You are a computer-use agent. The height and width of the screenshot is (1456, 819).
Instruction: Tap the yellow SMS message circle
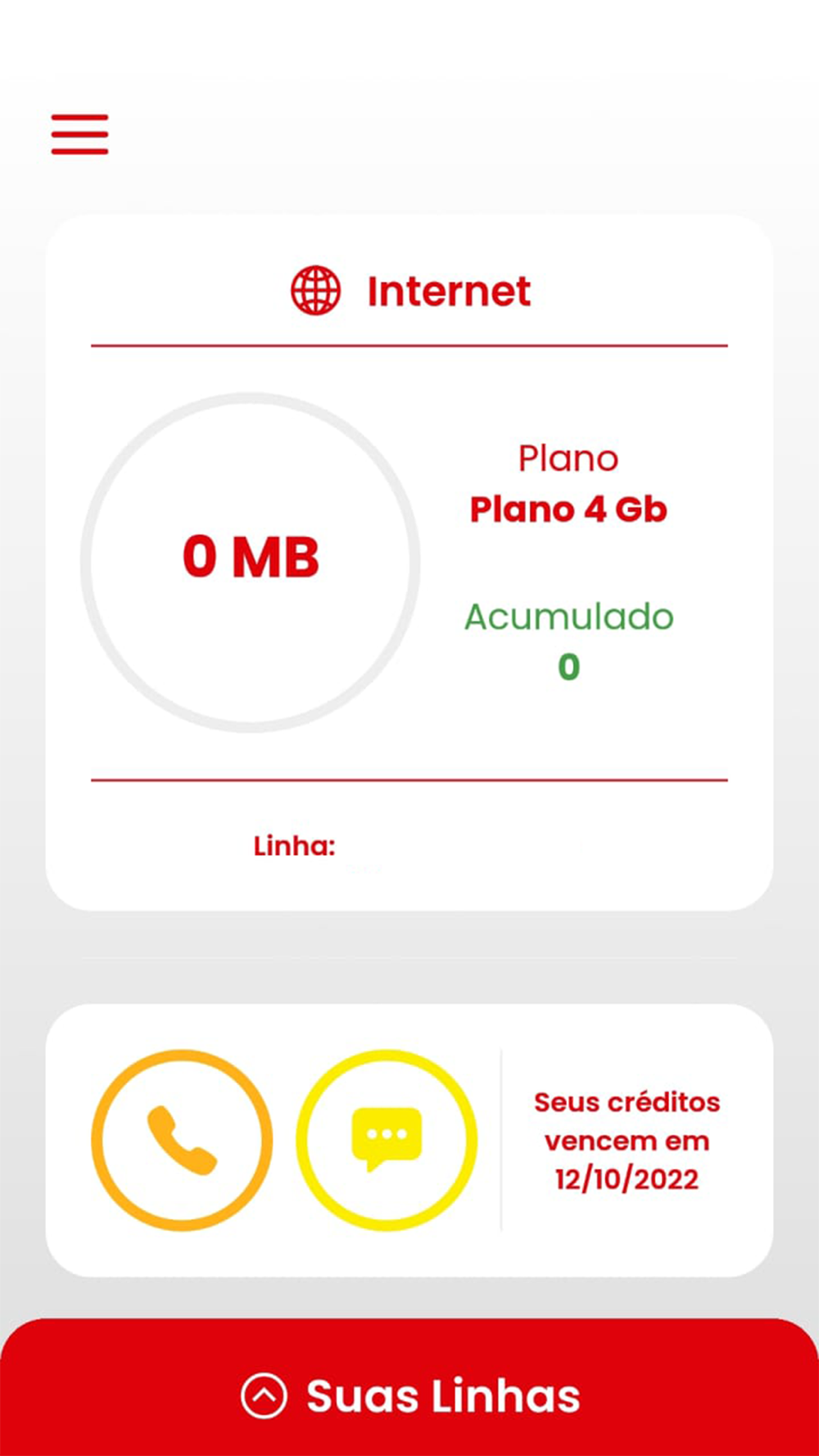tap(387, 1140)
